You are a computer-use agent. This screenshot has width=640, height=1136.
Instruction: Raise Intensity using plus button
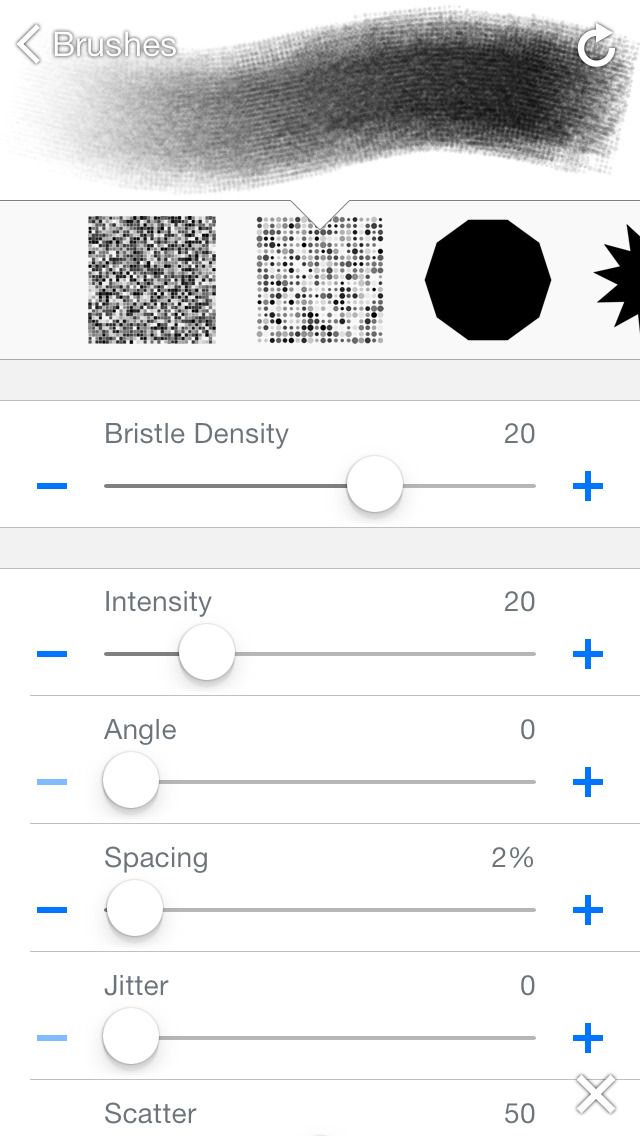click(588, 654)
